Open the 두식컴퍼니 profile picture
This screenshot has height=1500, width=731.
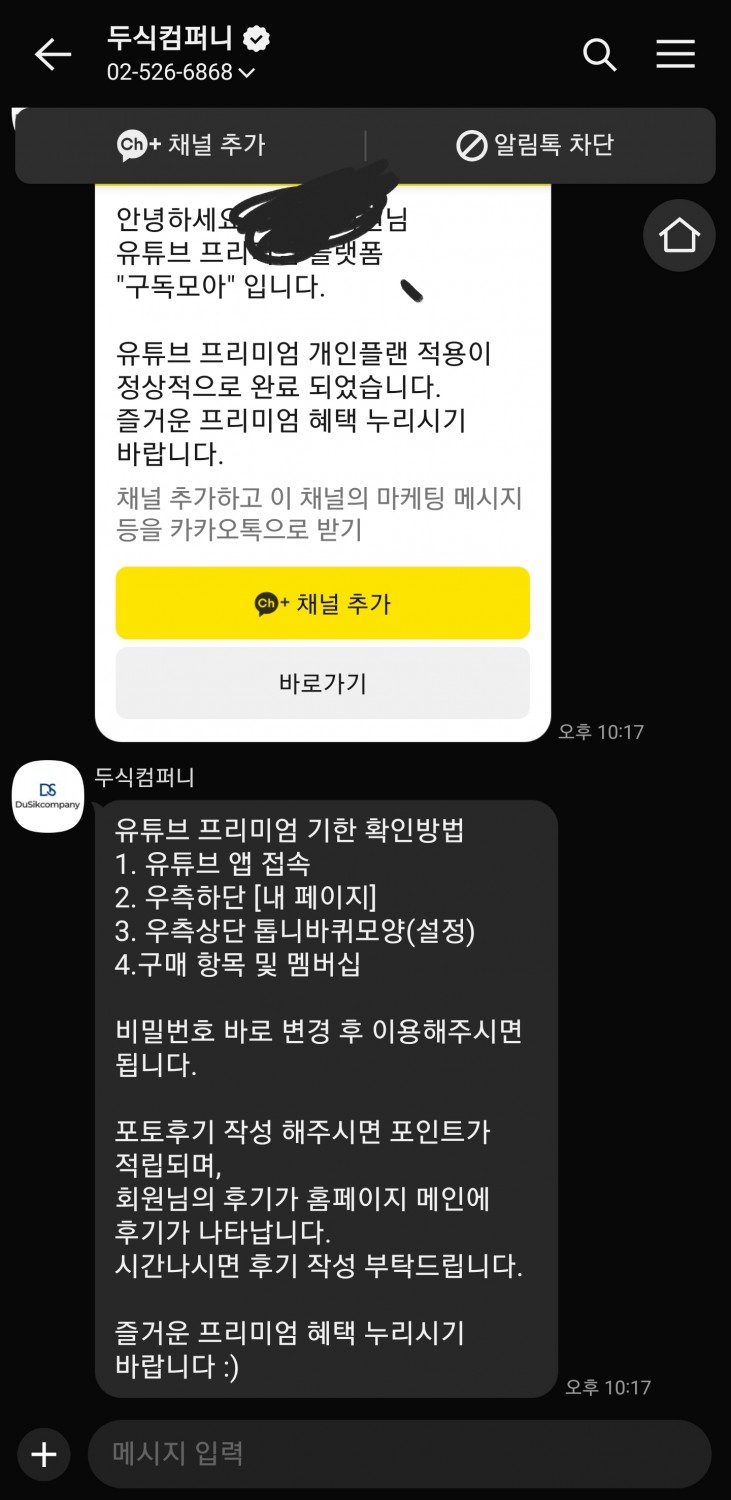48,796
